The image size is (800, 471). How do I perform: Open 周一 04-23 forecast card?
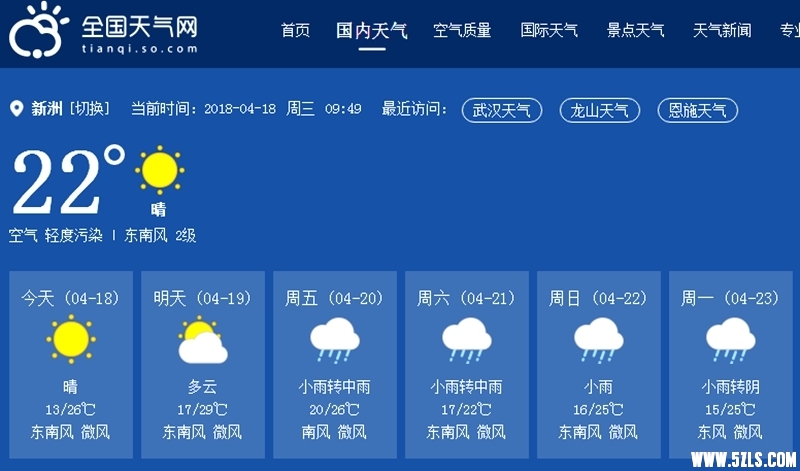click(730, 365)
